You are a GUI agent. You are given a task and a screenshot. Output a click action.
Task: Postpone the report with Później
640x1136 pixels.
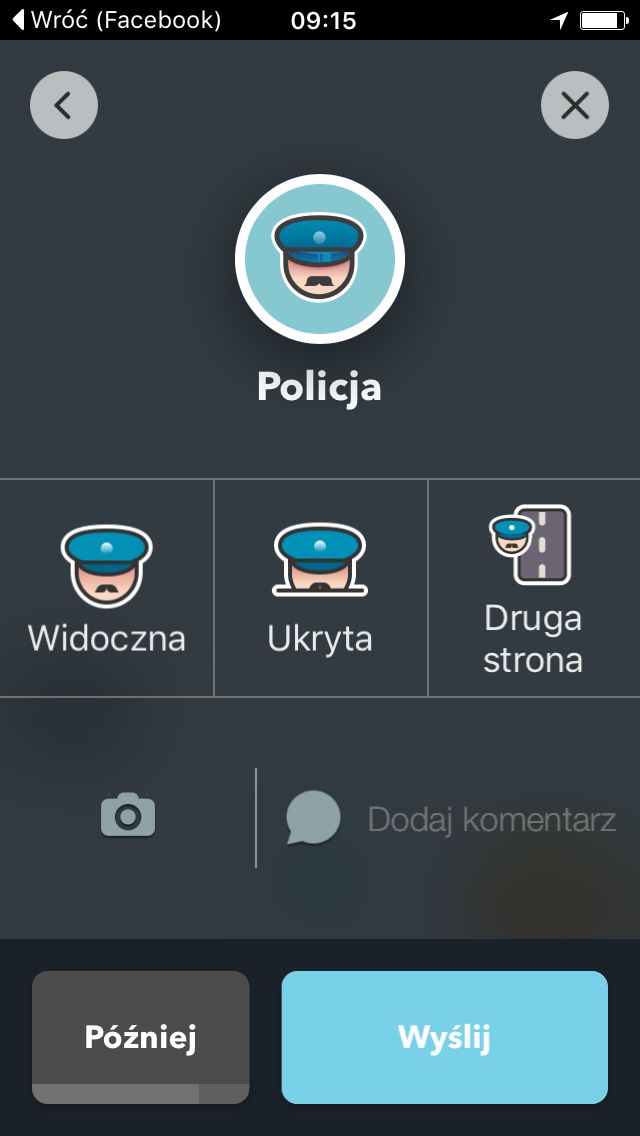141,1037
